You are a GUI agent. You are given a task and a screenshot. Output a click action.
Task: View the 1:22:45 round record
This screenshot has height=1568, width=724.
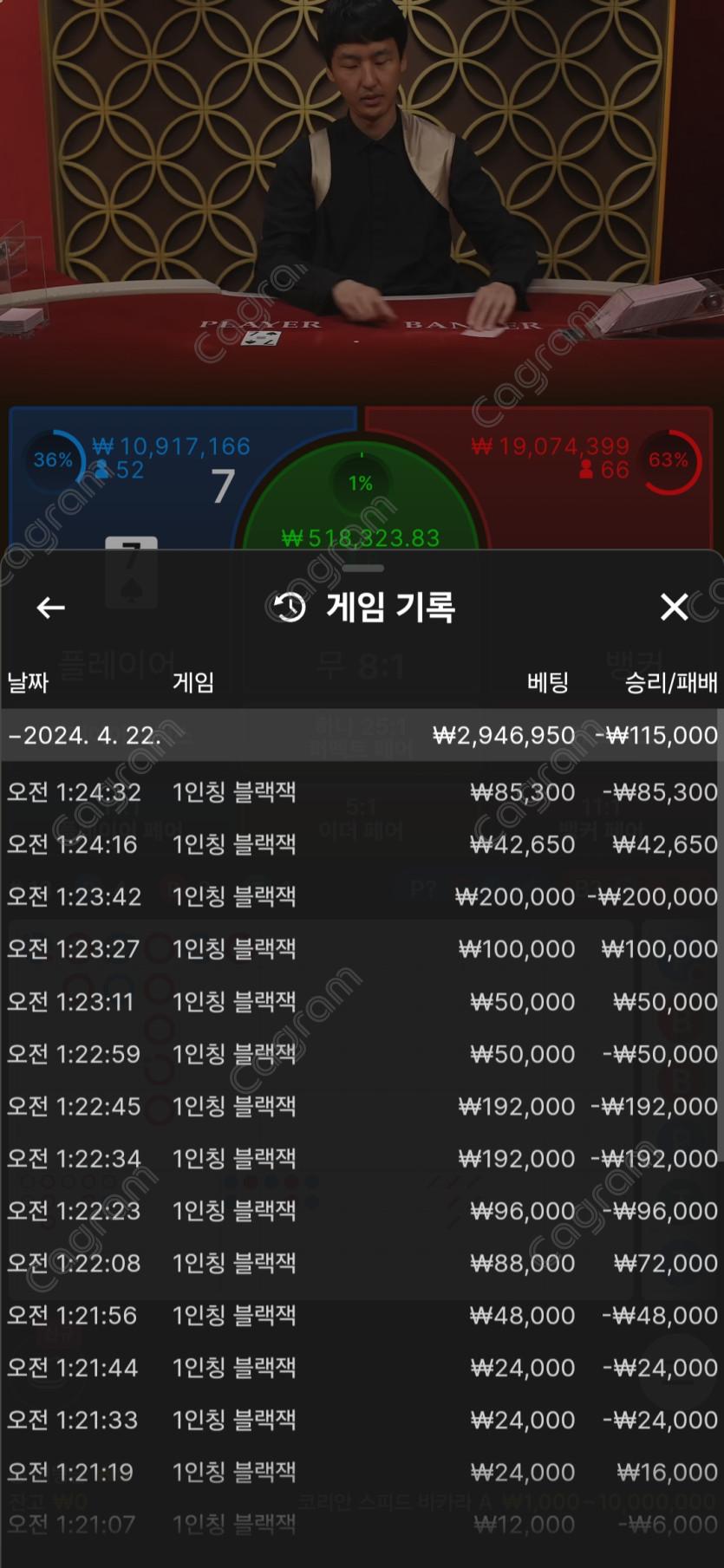tap(362, 1106)
